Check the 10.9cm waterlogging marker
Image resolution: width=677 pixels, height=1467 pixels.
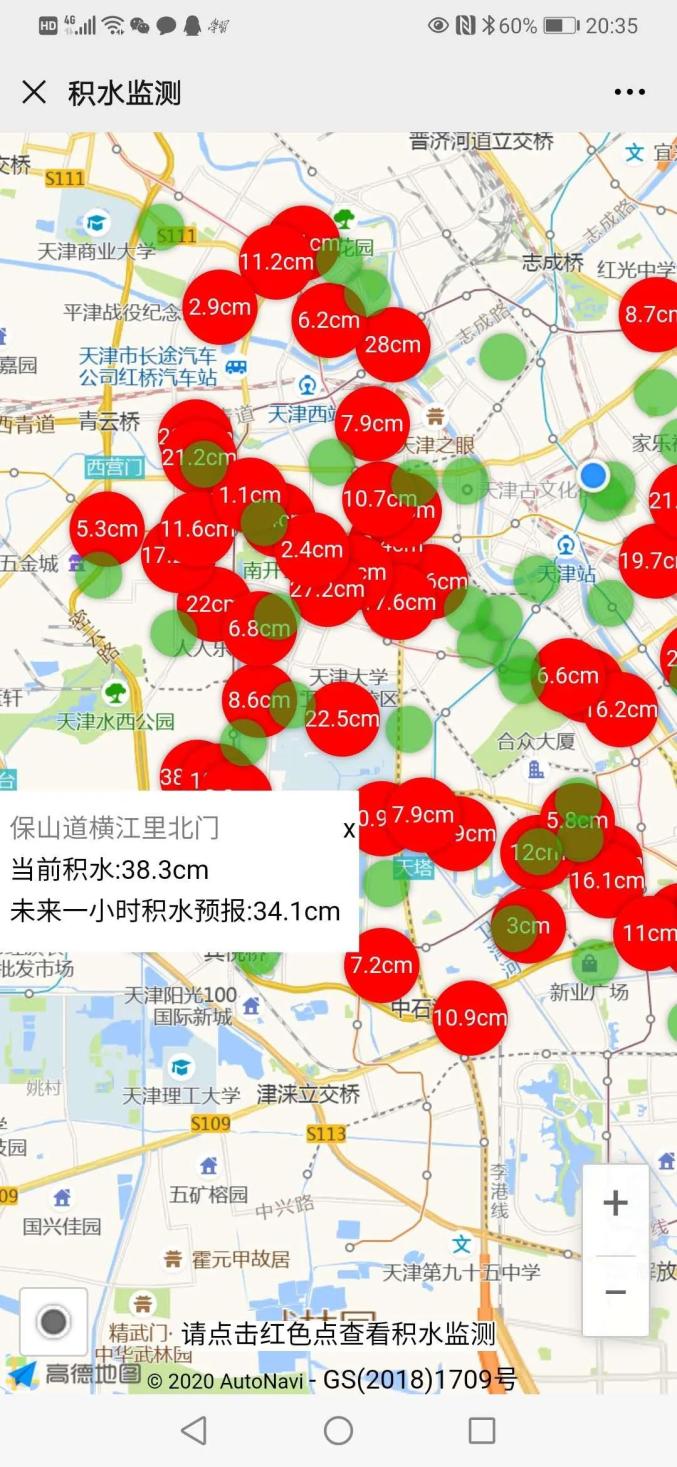click(470, 1018)
